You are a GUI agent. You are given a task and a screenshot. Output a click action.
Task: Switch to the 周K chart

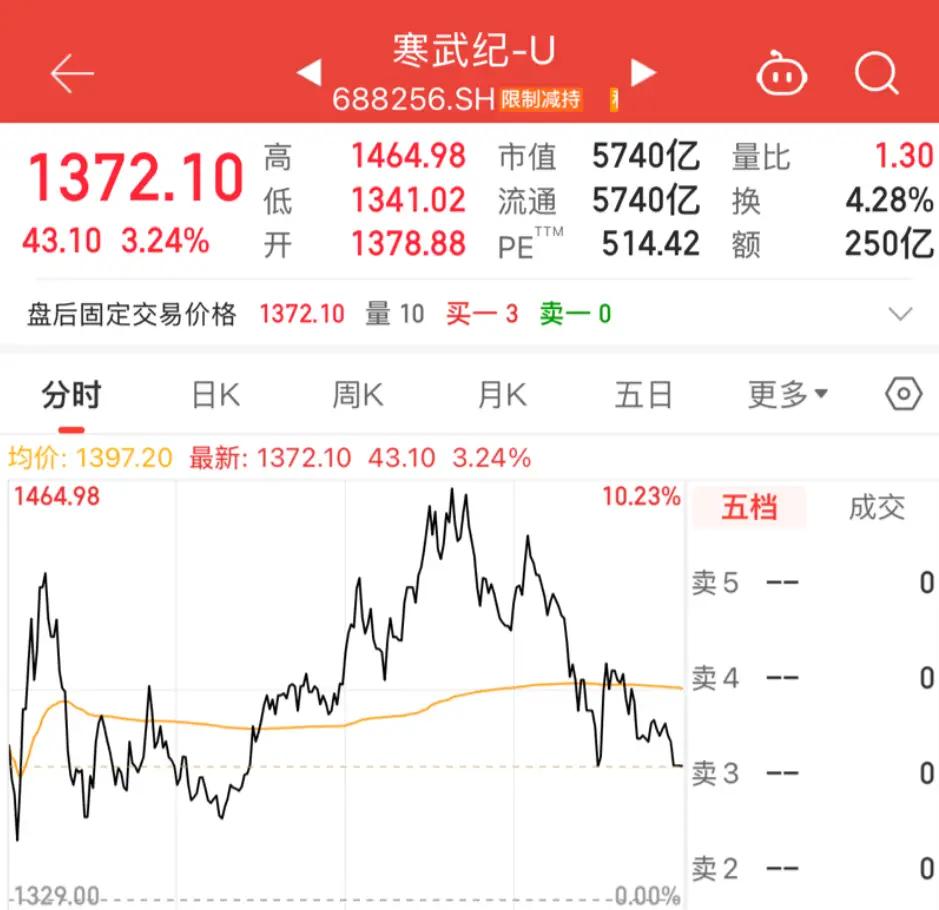coord(358,395)
